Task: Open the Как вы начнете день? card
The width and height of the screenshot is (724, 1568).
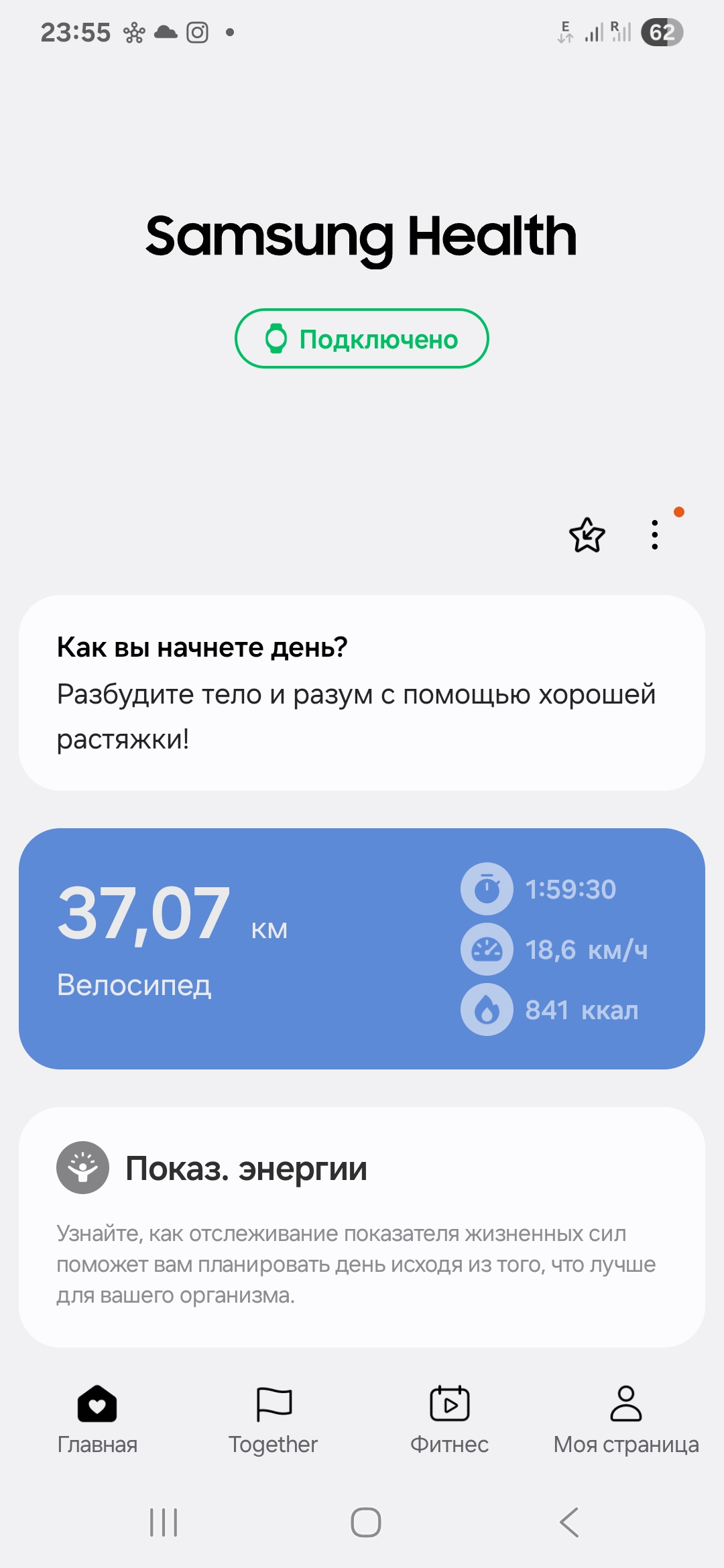Action: [362, 693]
